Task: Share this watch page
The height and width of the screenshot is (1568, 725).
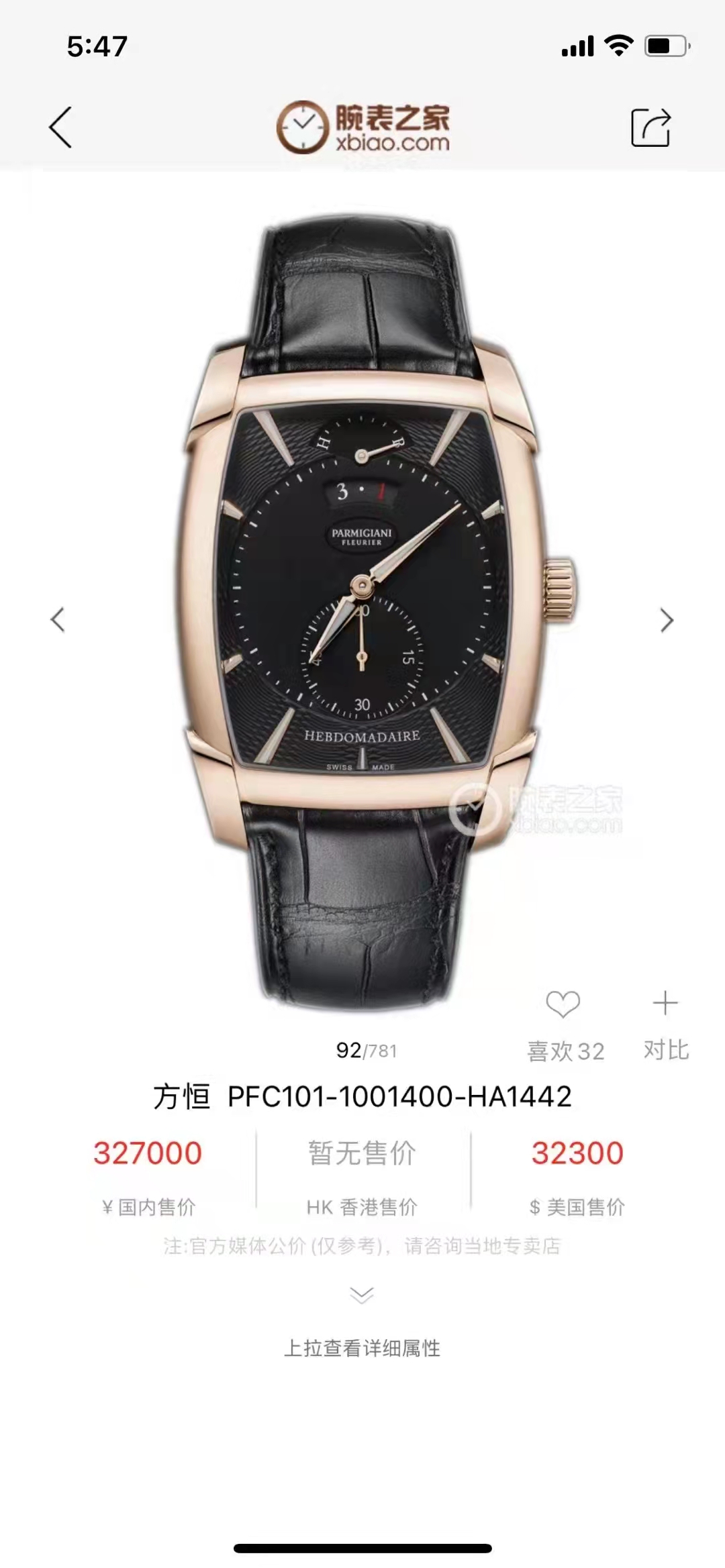Action: point(650,127)
